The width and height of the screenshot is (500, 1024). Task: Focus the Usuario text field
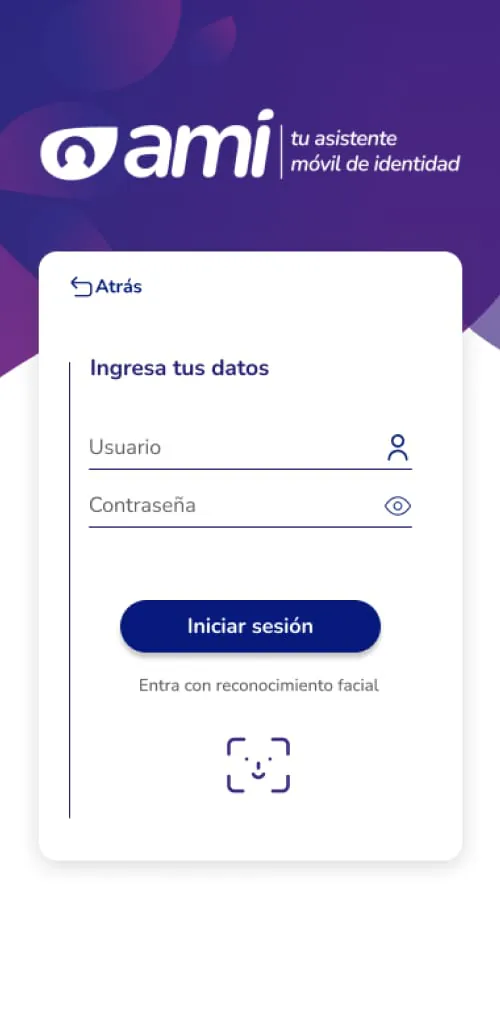tap(250, 449)
